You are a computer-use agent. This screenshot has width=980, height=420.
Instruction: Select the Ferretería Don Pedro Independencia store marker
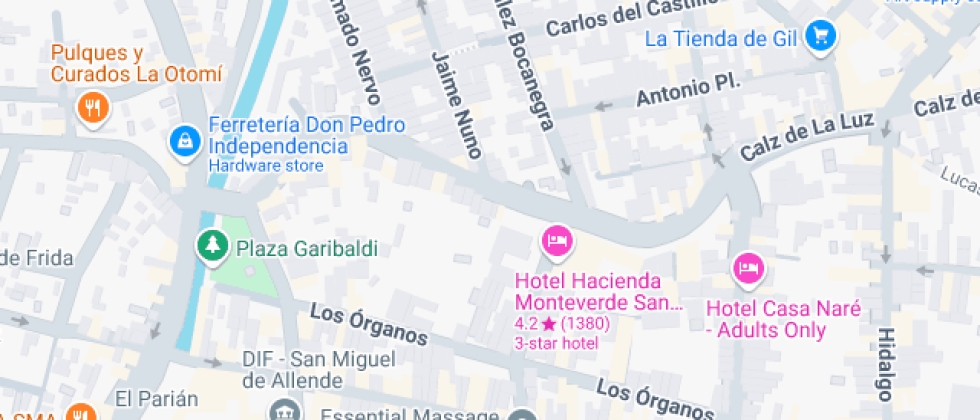[185, 140]
